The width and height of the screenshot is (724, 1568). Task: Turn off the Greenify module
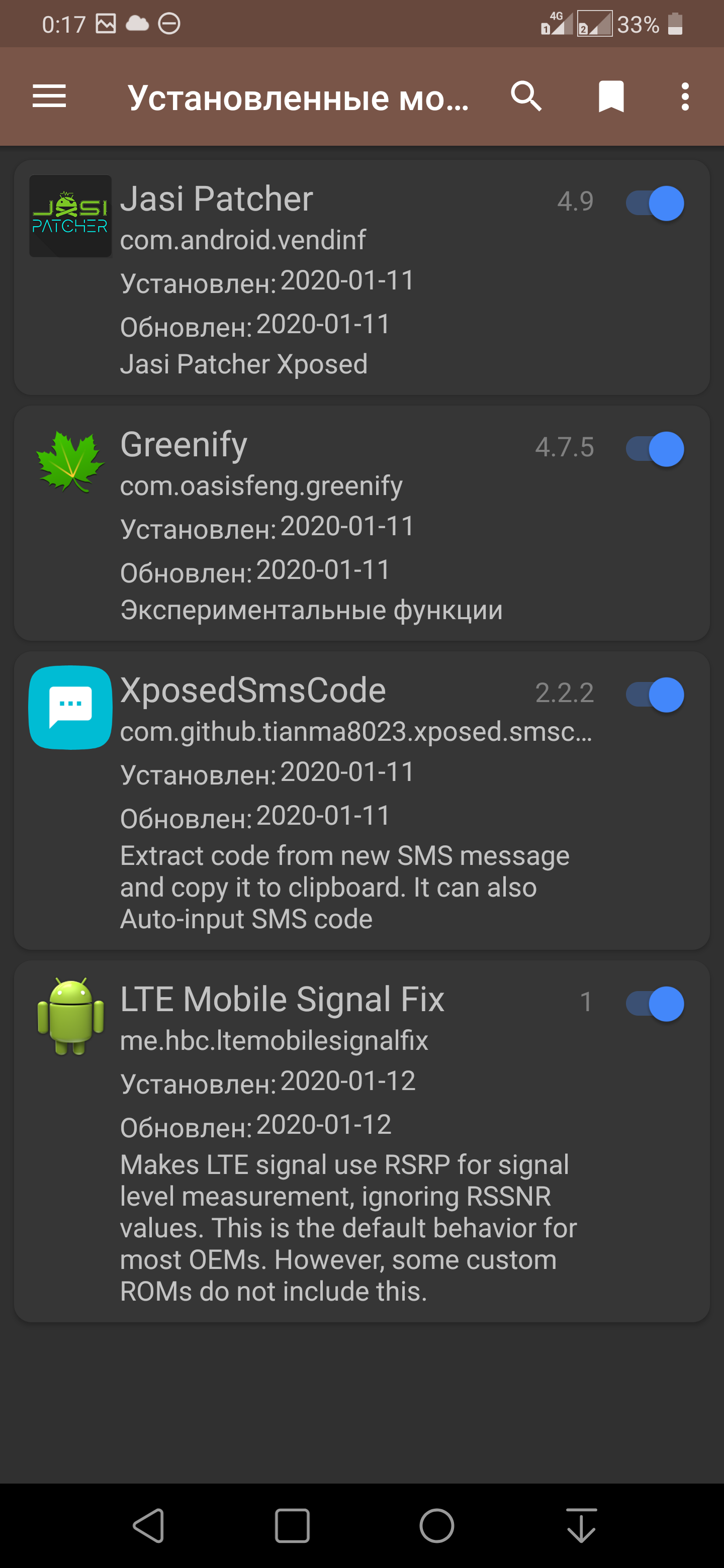[x=655, y=449]
